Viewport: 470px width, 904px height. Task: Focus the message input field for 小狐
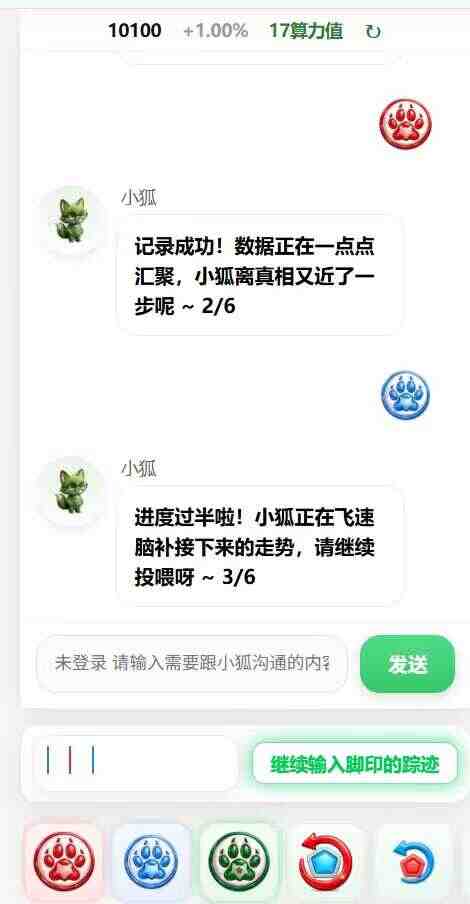coord(192,664)
